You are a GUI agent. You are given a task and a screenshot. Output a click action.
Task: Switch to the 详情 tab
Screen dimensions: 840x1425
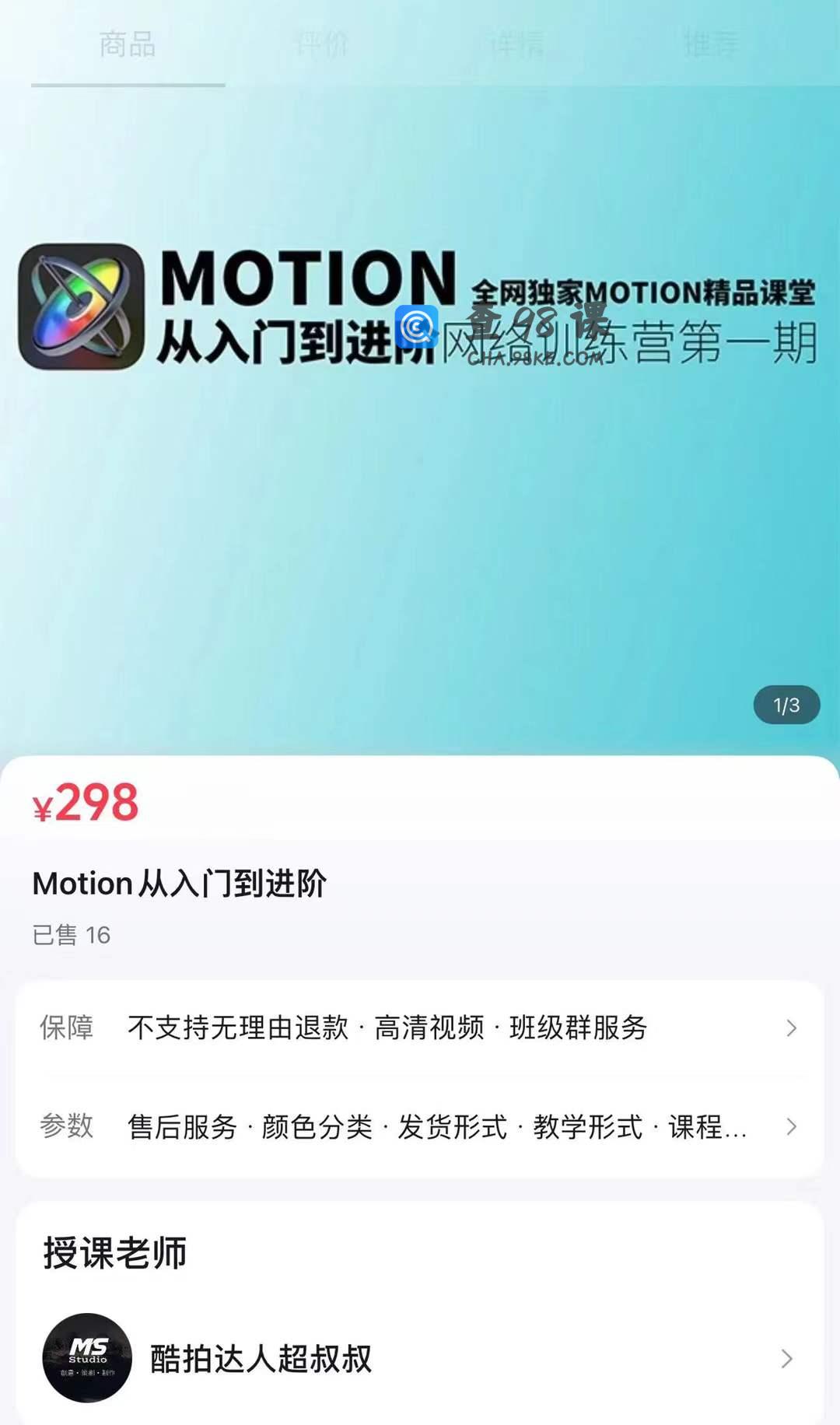(x=516, y=44)
